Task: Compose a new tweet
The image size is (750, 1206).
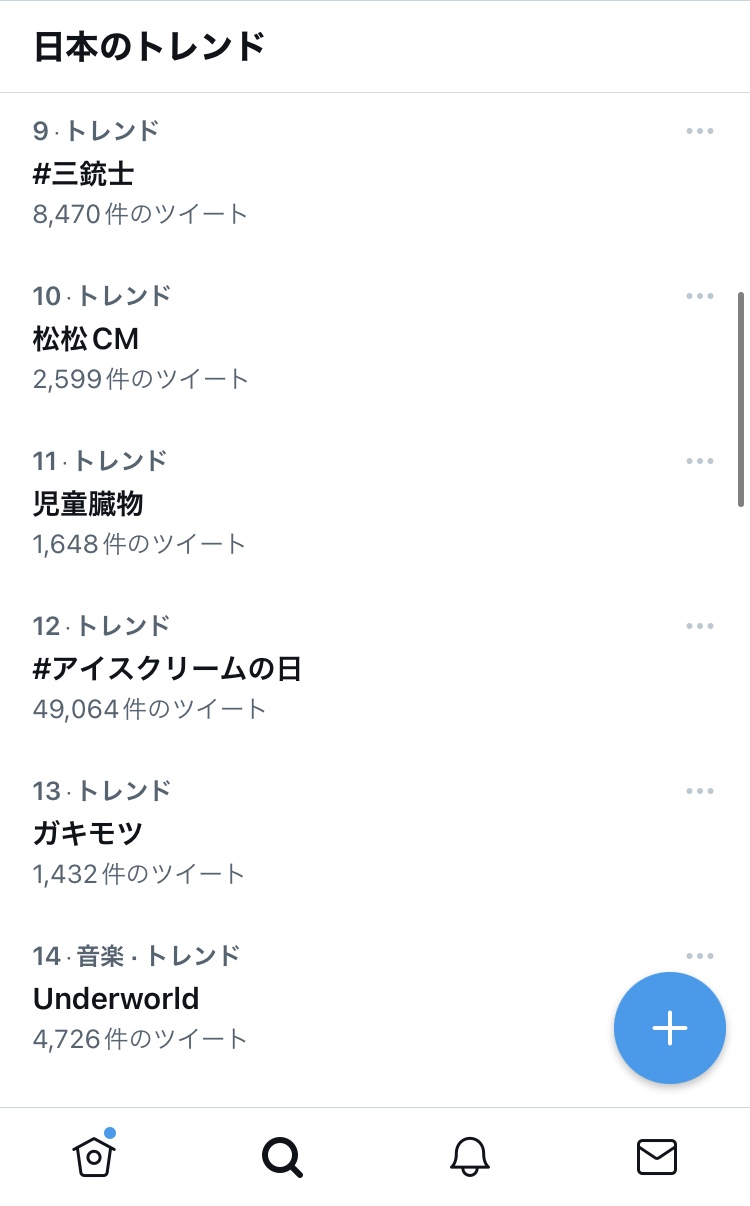Action: [669, 1028]
